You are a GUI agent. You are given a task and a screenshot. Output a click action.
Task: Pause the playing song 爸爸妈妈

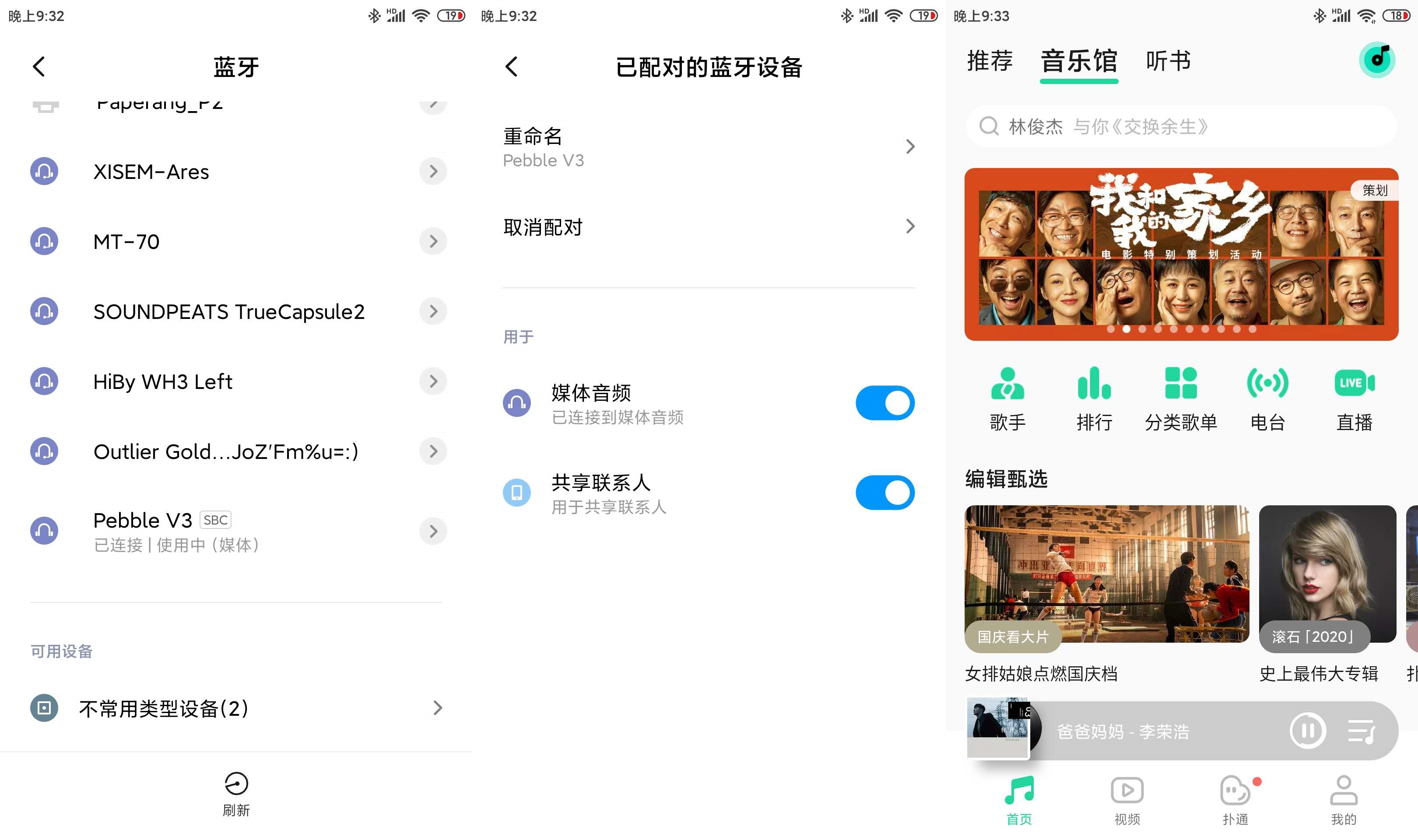[x=1307, y=731]
